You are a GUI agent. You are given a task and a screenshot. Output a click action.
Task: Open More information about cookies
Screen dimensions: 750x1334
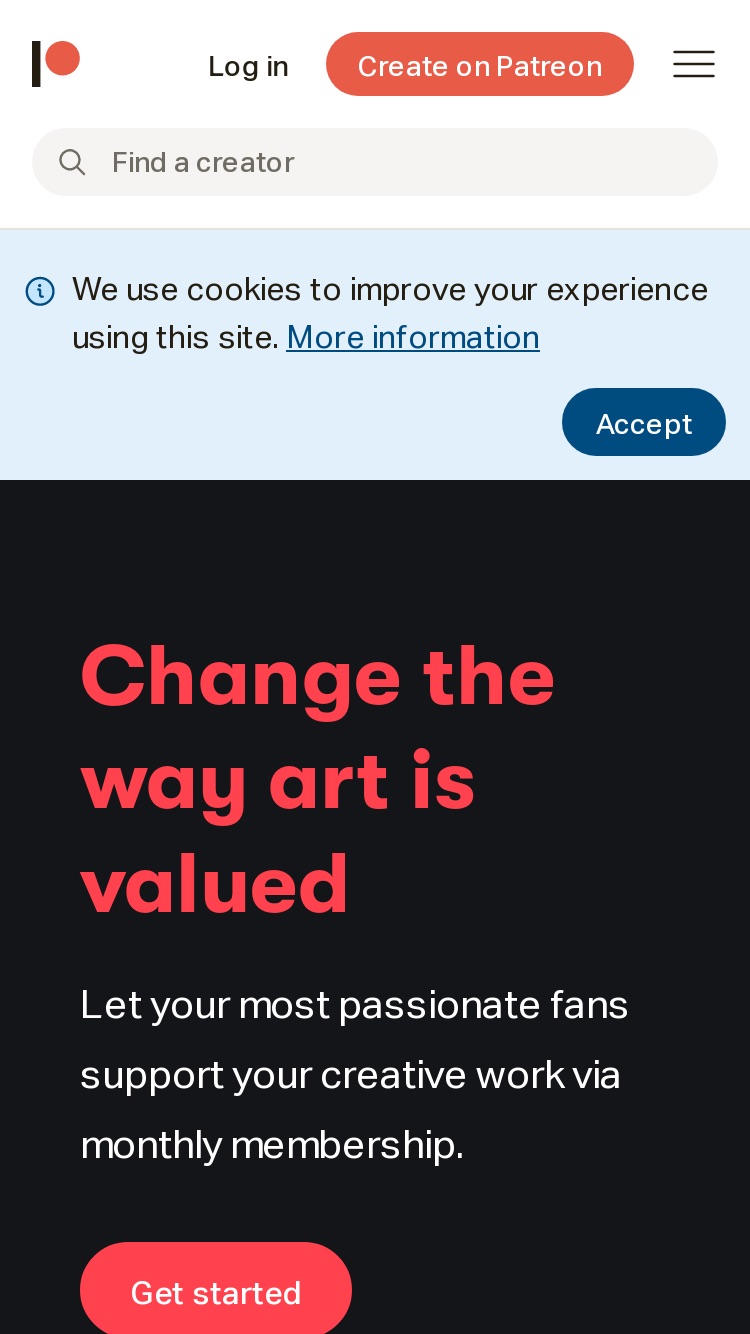413,337
